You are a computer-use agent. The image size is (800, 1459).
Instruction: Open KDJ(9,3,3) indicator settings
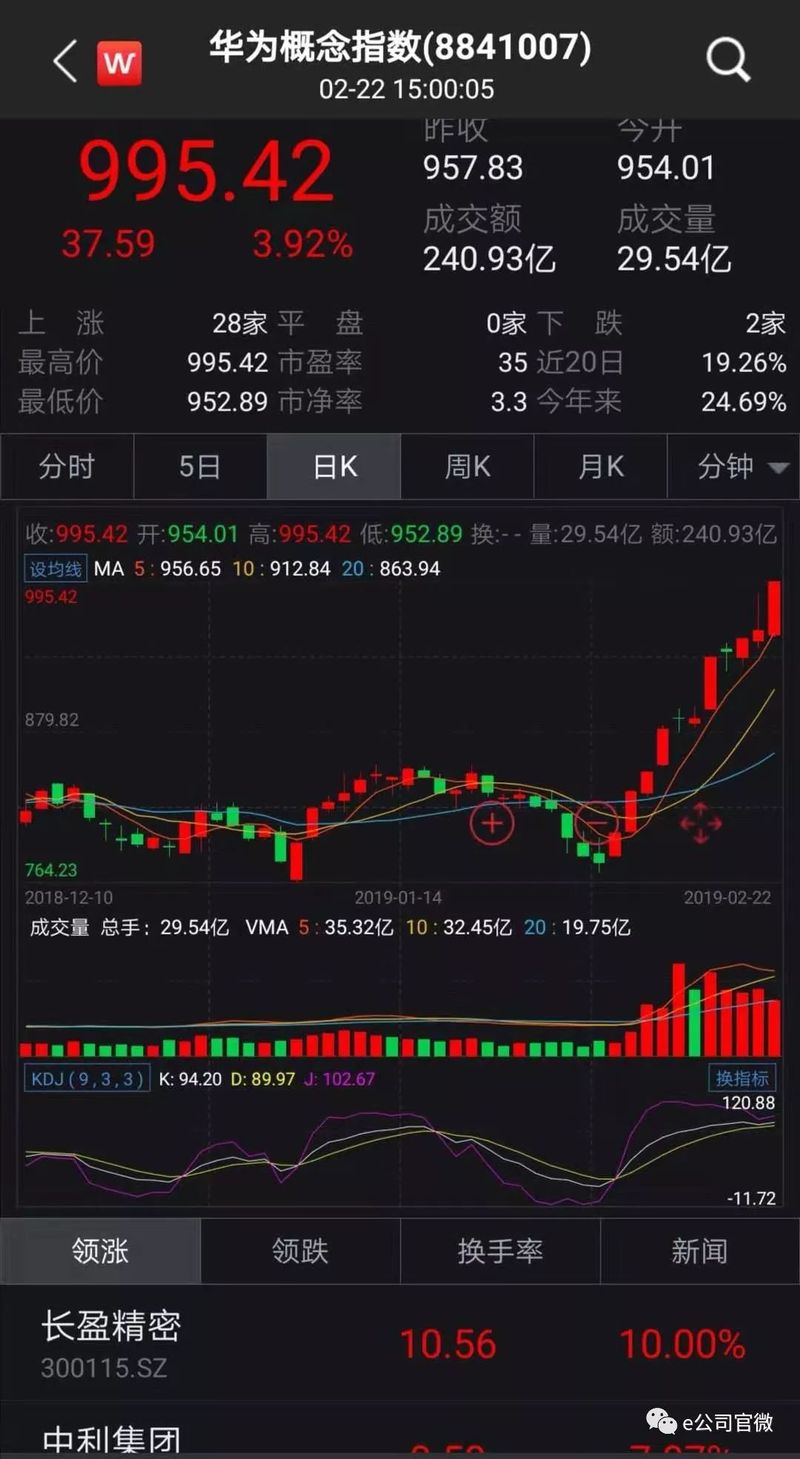pyautogui.click(x=88, y=1079)
